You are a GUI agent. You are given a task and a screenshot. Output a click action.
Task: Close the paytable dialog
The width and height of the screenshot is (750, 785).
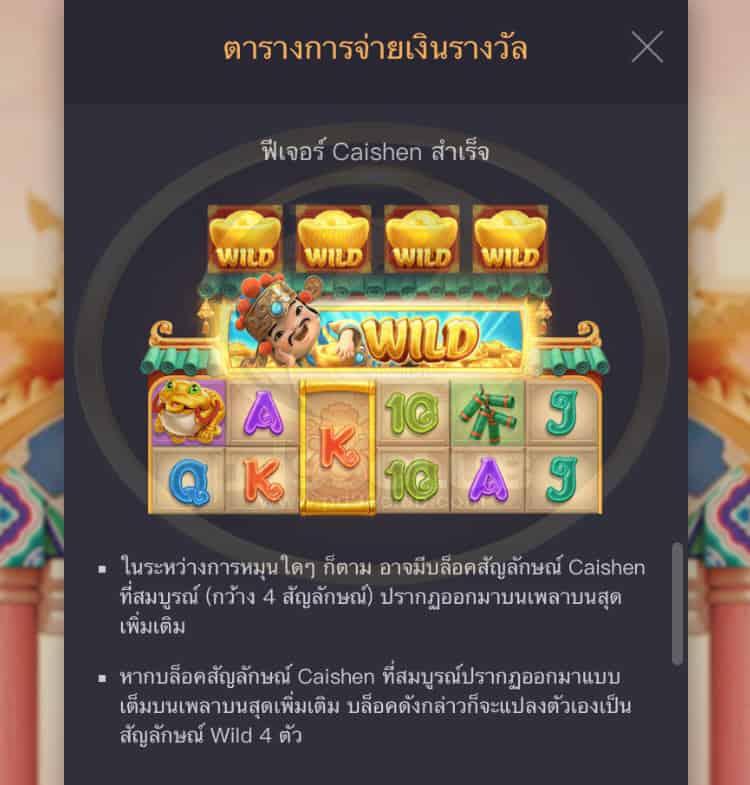647,47
